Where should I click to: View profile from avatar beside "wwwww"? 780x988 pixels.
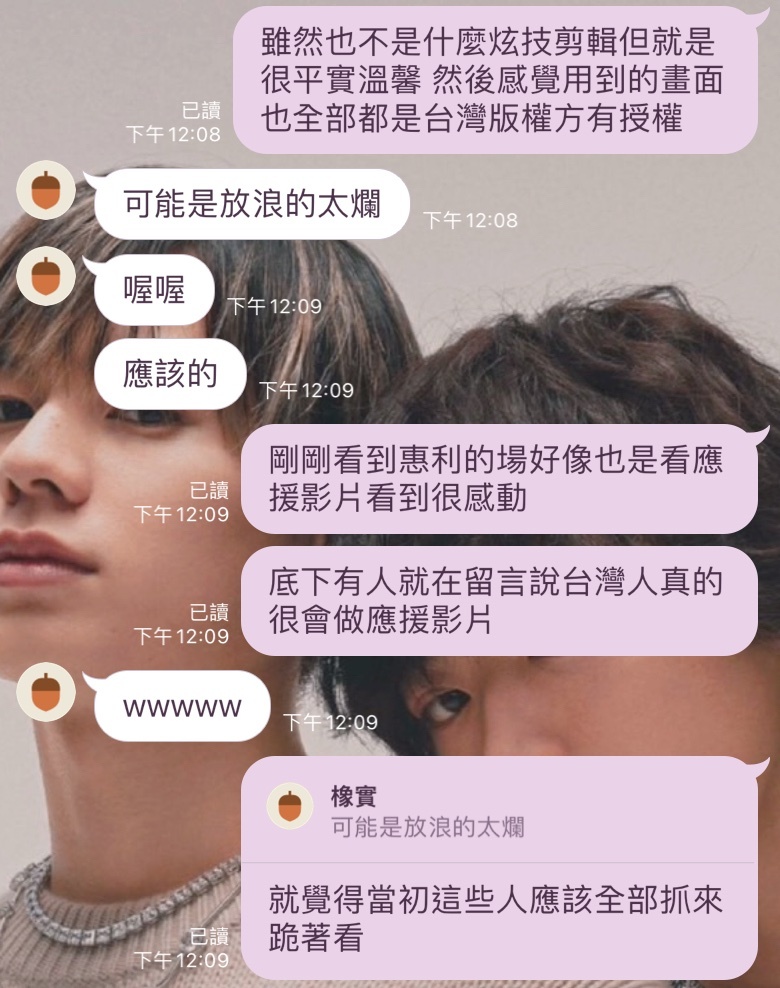(x=46, y=692)
